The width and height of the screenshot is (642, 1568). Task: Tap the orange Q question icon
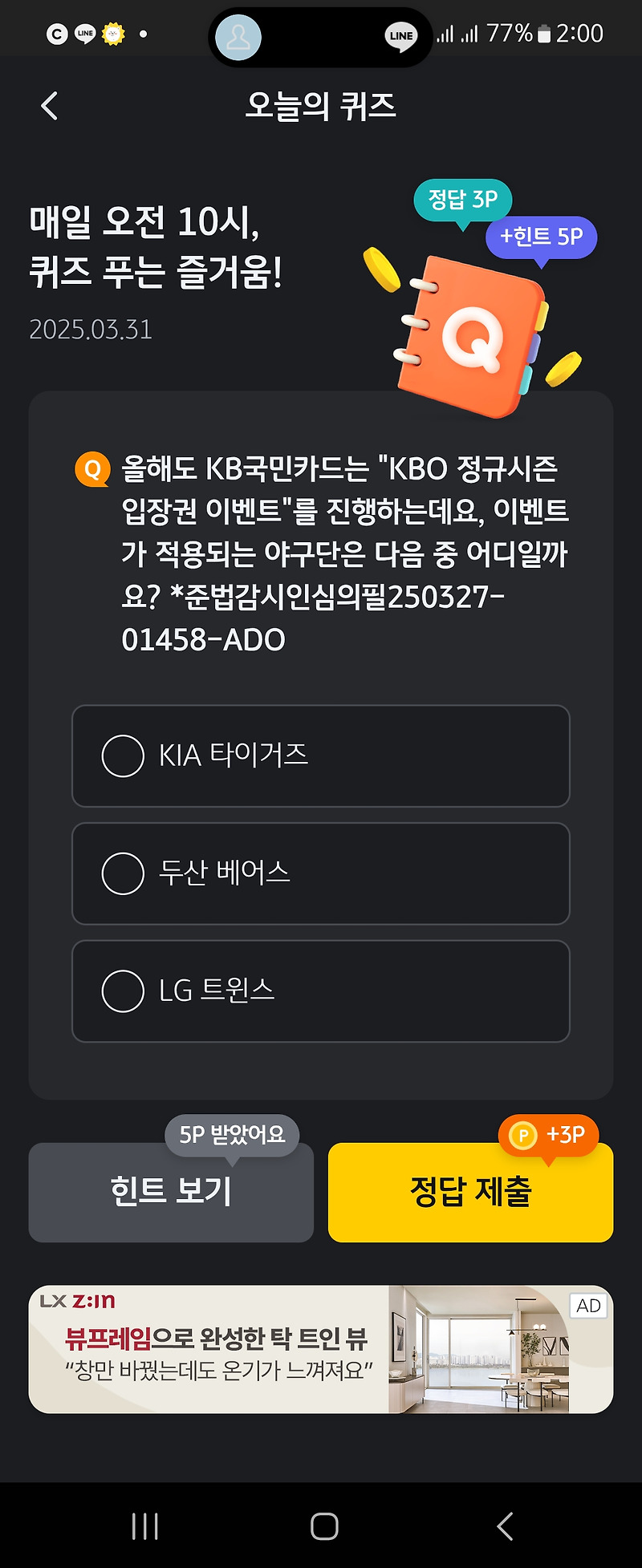[x=91, y=471]
